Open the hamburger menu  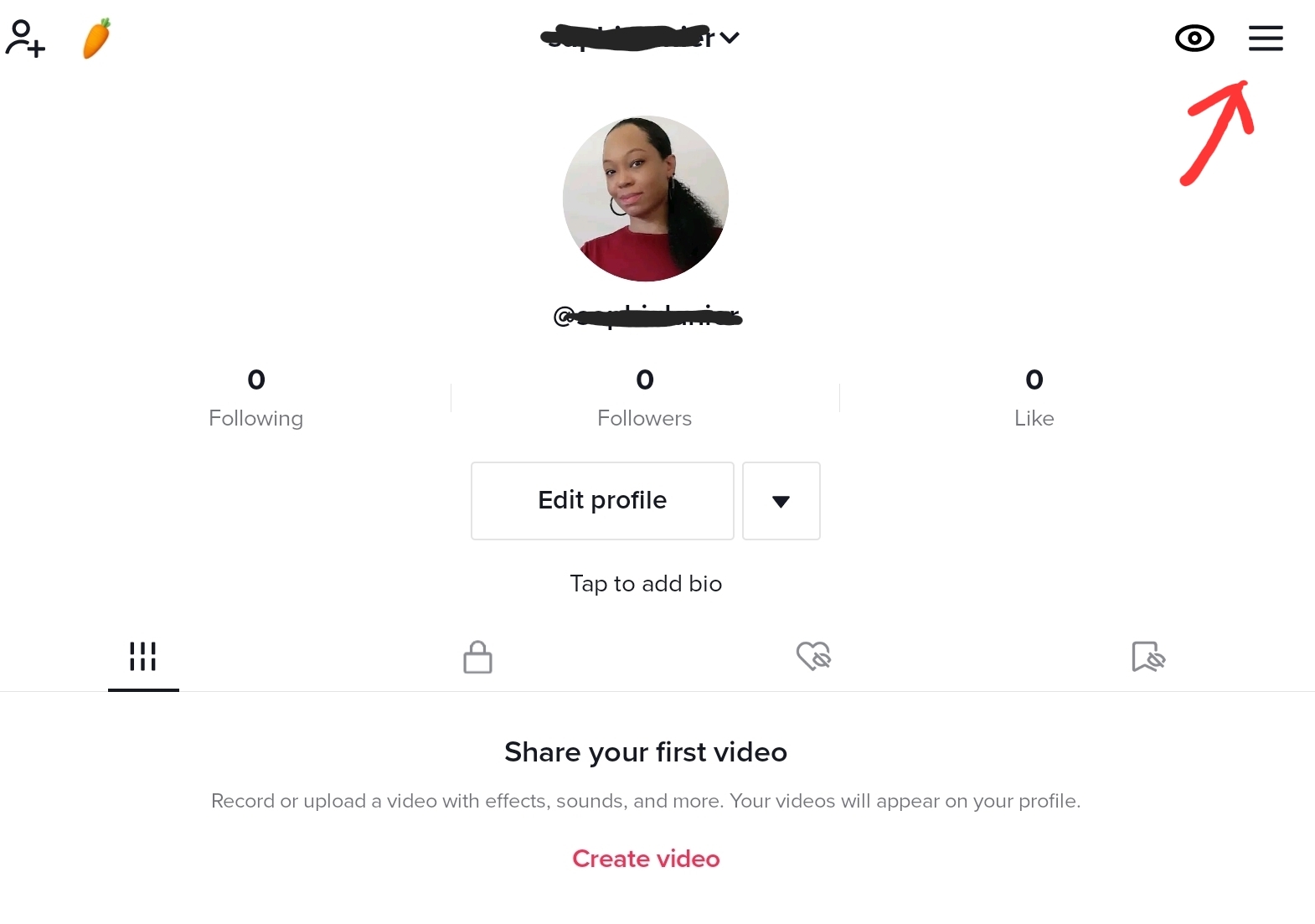[x=1265, y=39]
